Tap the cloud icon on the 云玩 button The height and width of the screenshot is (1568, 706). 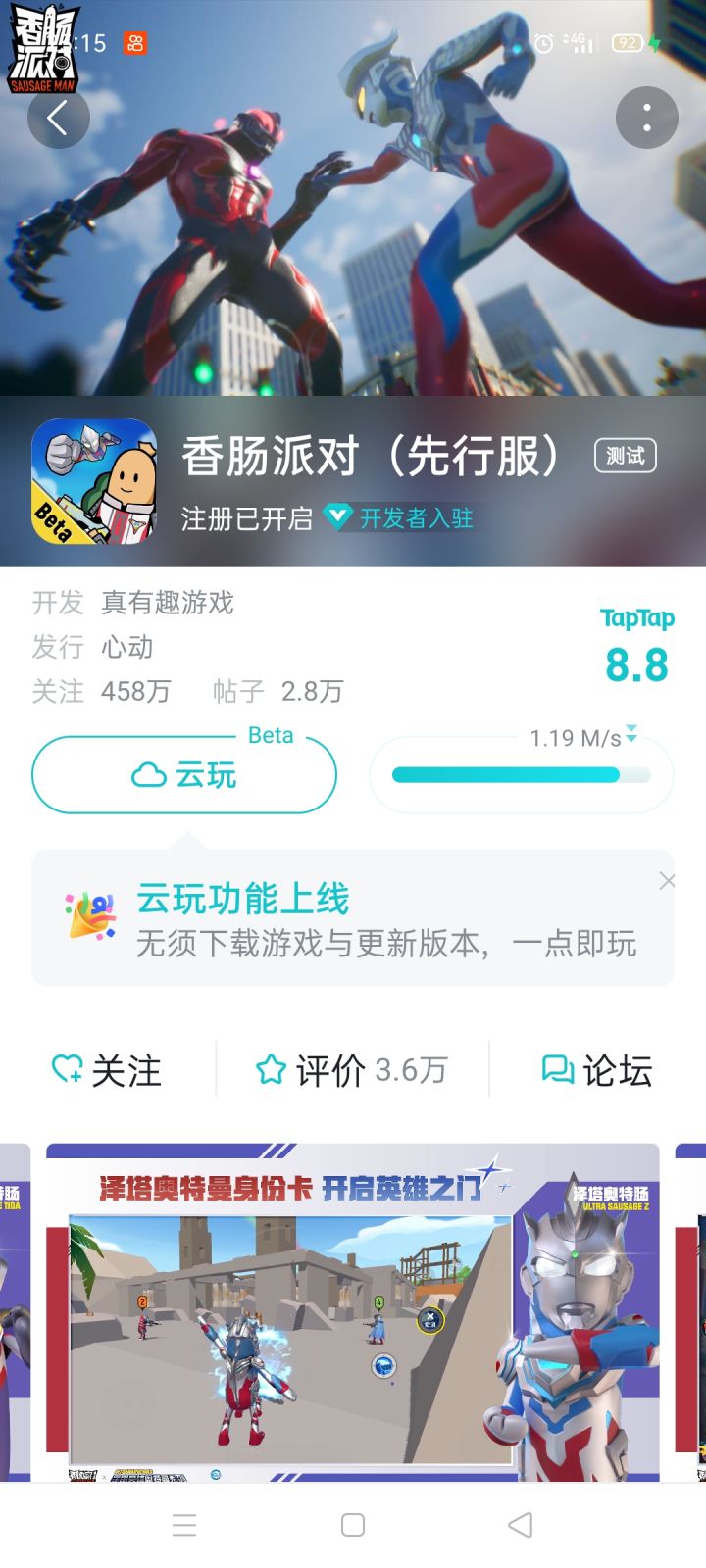tap(150, 775)
